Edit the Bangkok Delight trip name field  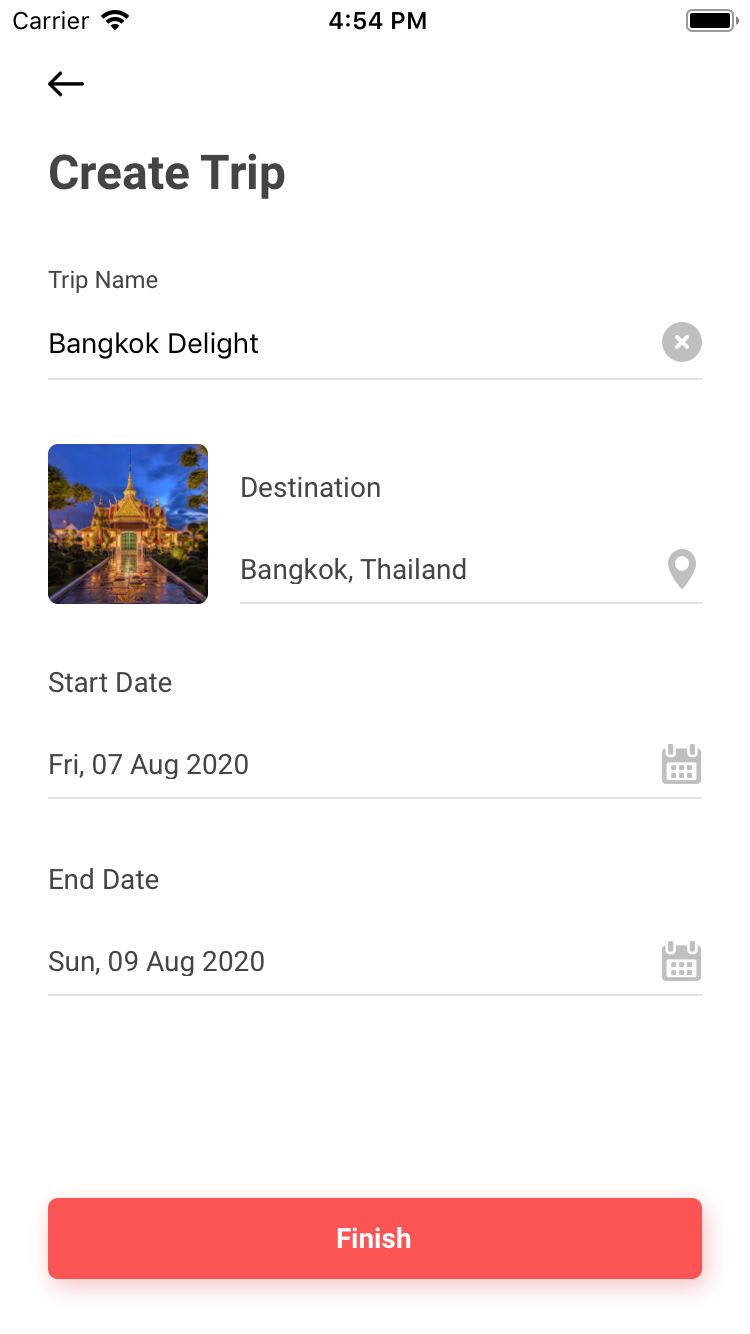tap(352, 343)
